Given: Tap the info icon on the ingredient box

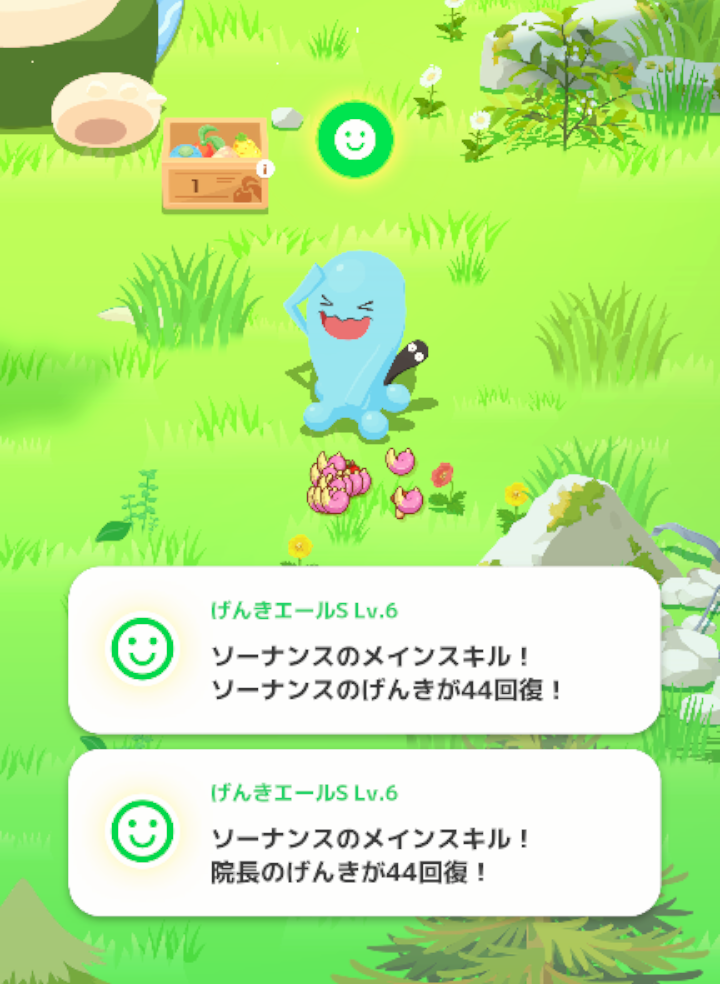Looking at the screenshot, I should (265, 169).
